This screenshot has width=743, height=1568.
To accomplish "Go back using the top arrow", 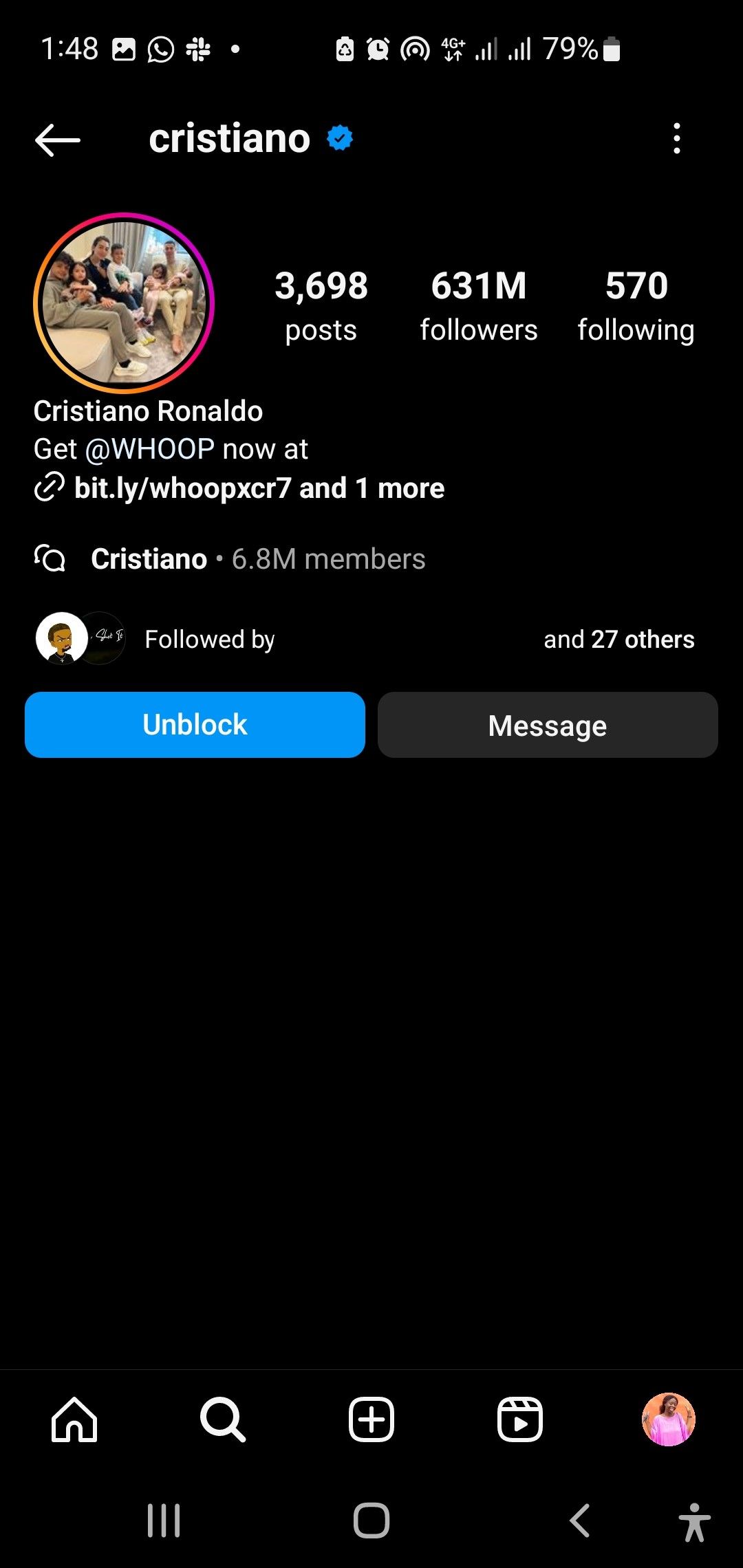I will tap(58, 140).
